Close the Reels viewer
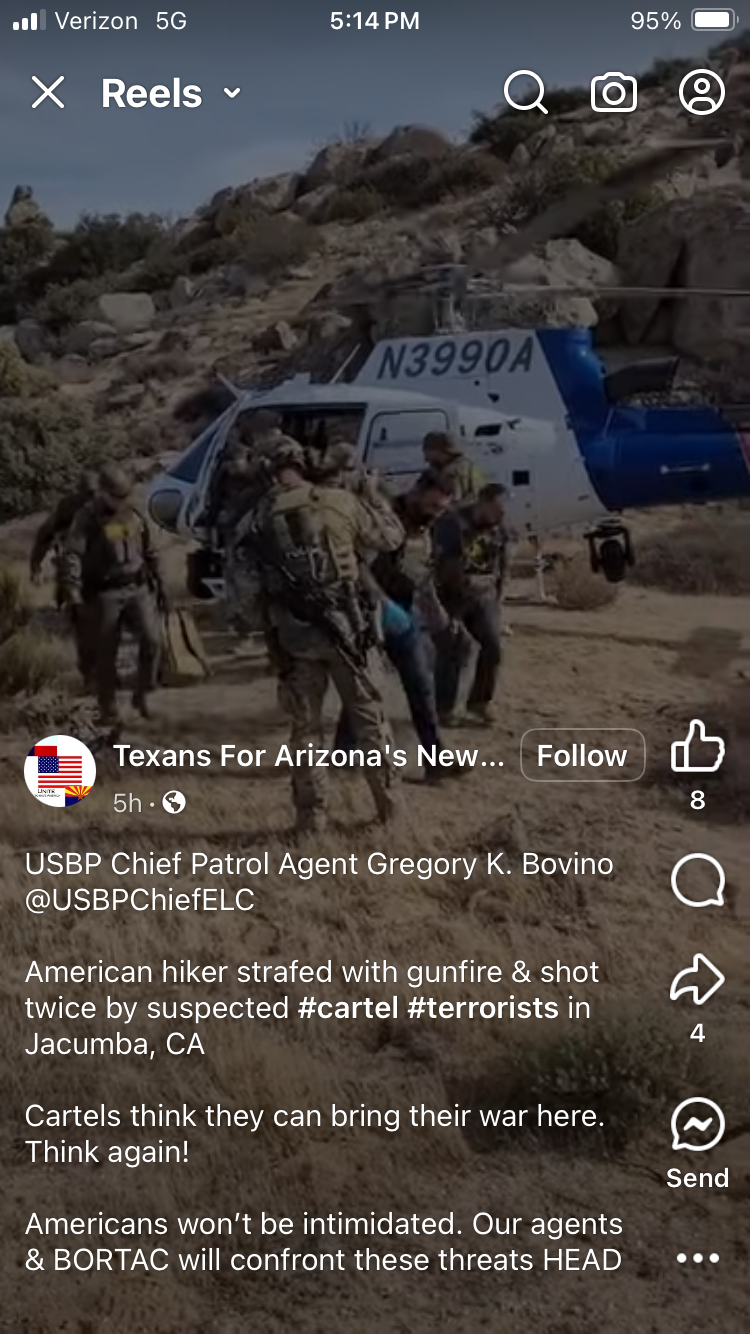Screen dimensions: 750x1334 48,93
